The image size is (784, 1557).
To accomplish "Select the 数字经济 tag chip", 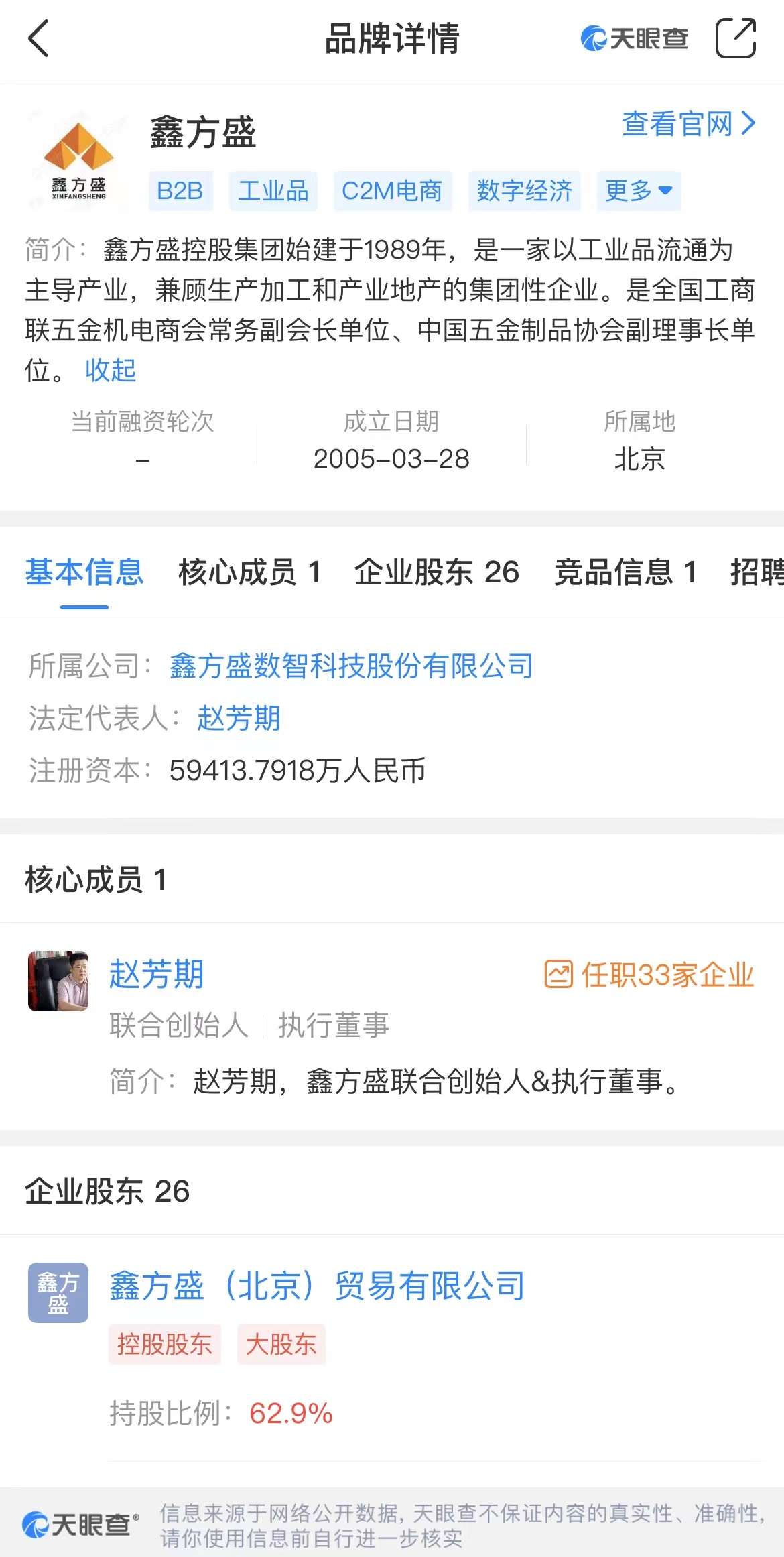I will (x=524, y=191).
